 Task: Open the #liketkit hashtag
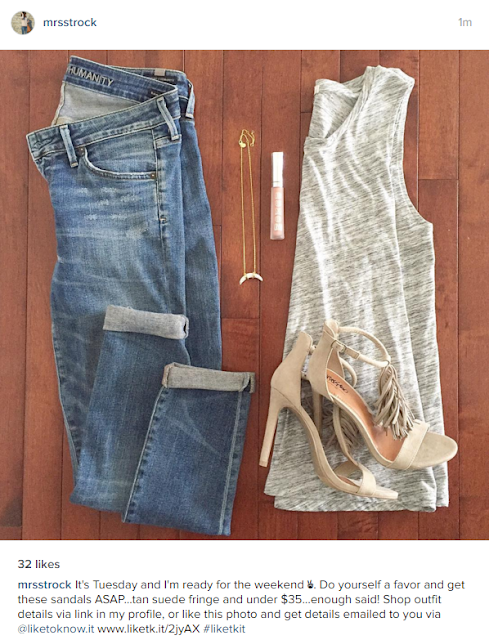(224, 629)
